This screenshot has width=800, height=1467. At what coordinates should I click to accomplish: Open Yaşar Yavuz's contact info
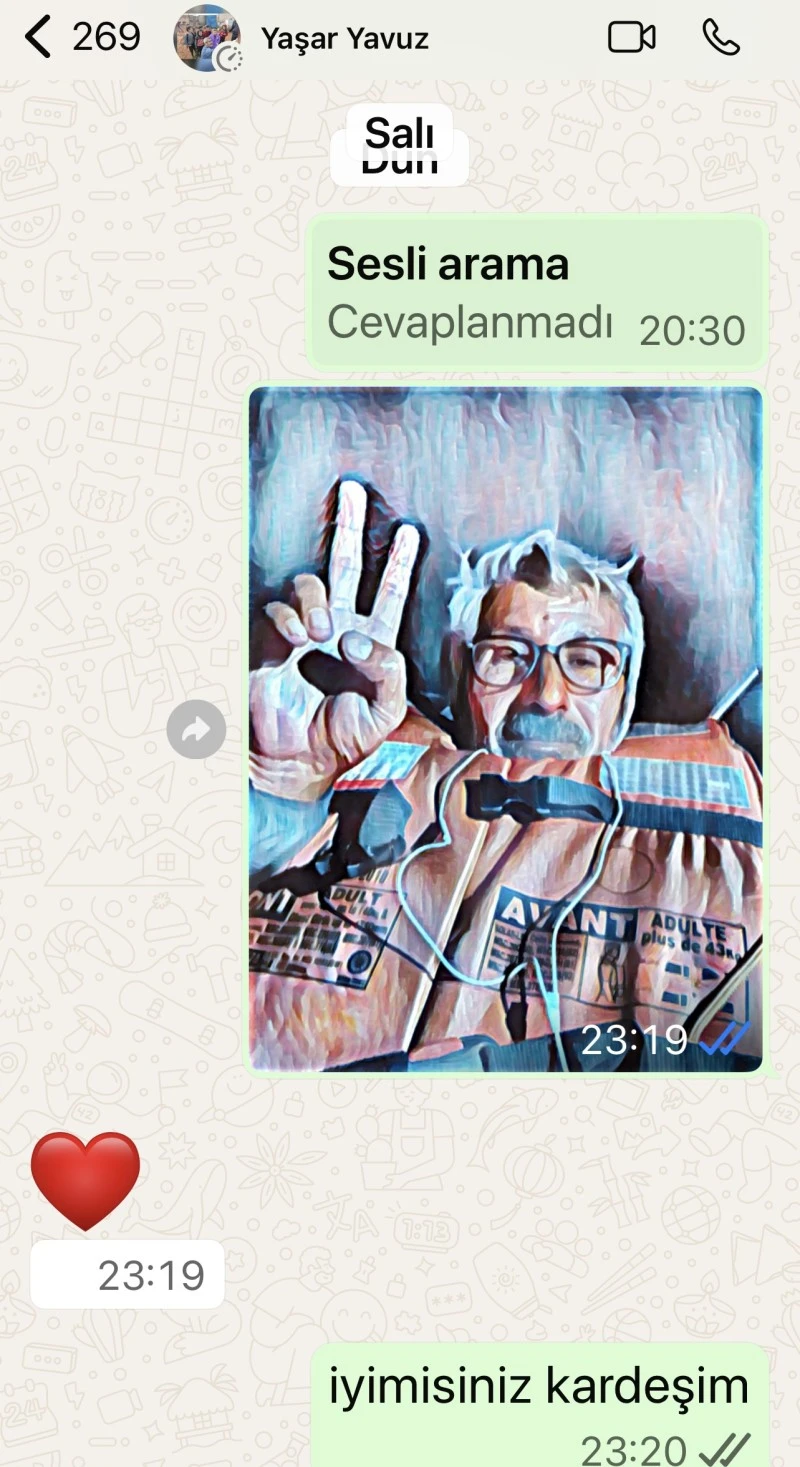343,39
